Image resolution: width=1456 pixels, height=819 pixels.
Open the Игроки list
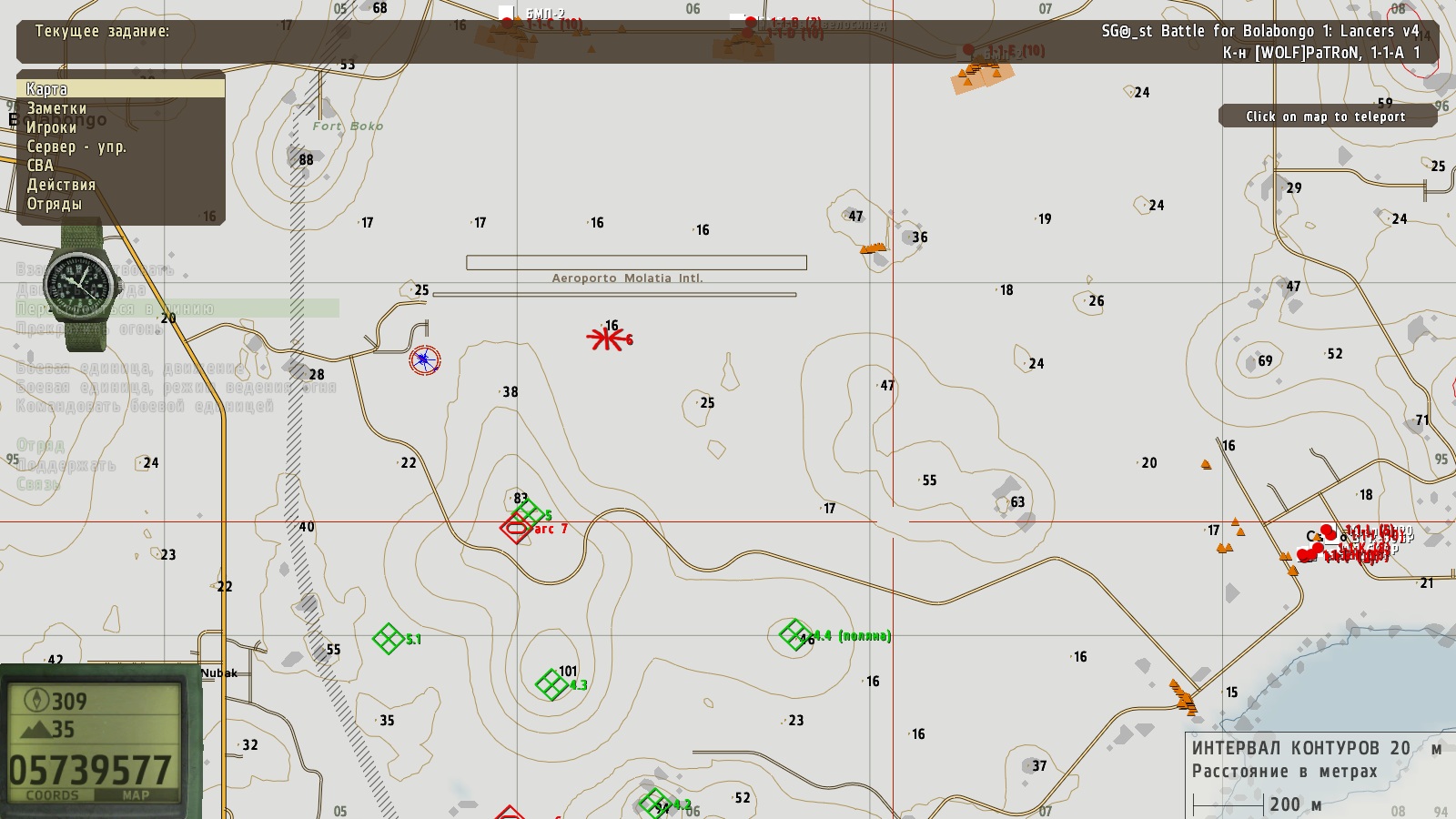(52, 127)
